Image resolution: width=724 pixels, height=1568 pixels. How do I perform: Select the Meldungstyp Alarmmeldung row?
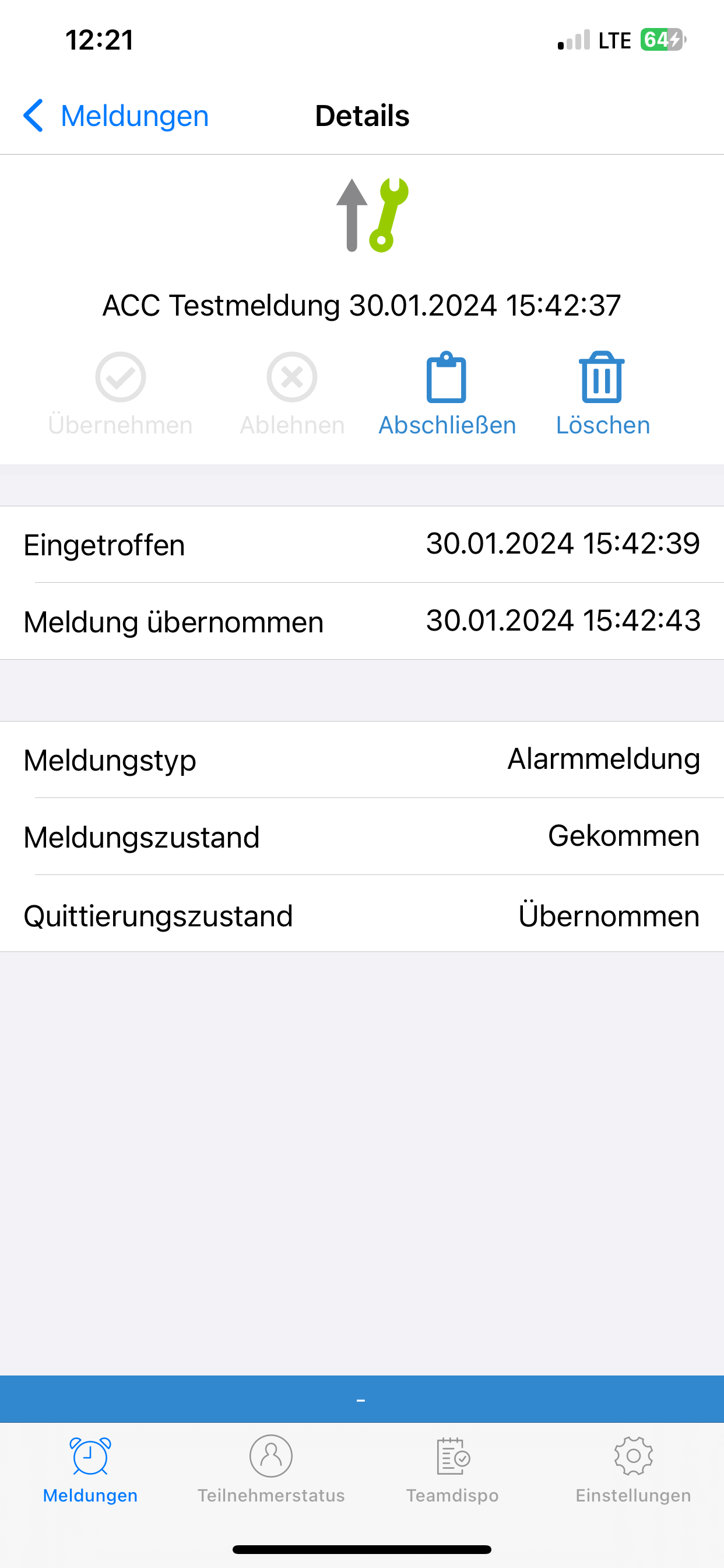click(362, 759)
